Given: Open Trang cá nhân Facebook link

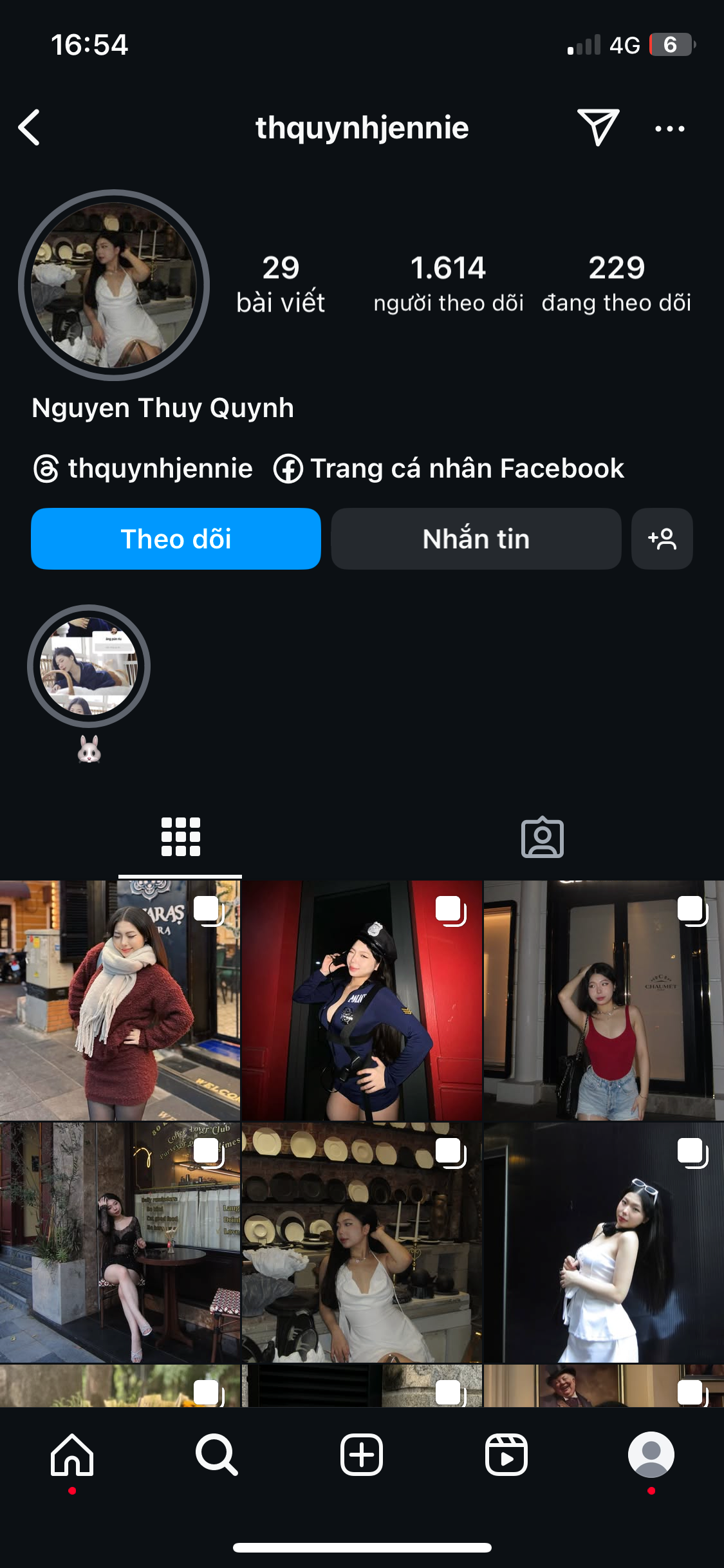Looking at the screenshot, I should point(449,469).
